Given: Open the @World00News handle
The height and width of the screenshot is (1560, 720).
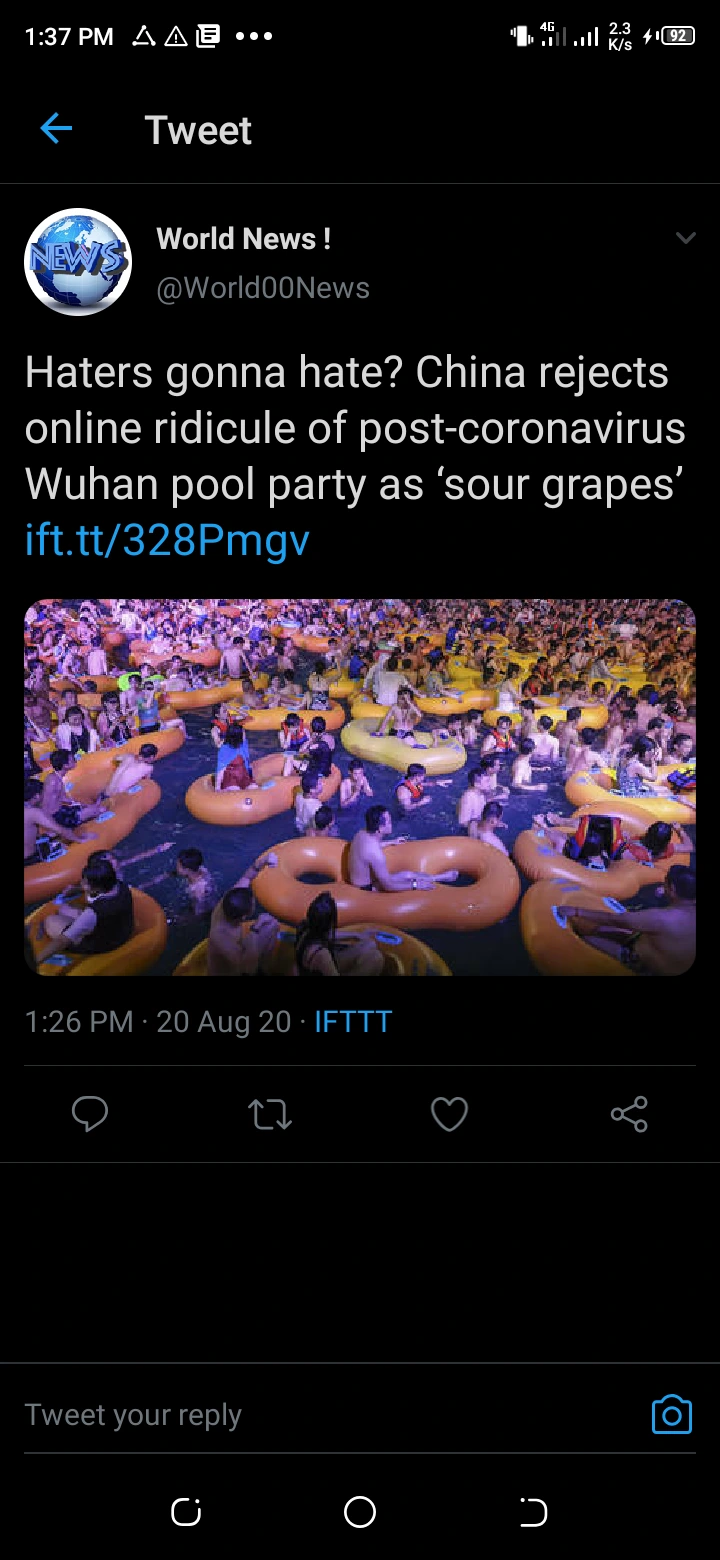Looking at the screenshot, I should [x=263, y=288].
